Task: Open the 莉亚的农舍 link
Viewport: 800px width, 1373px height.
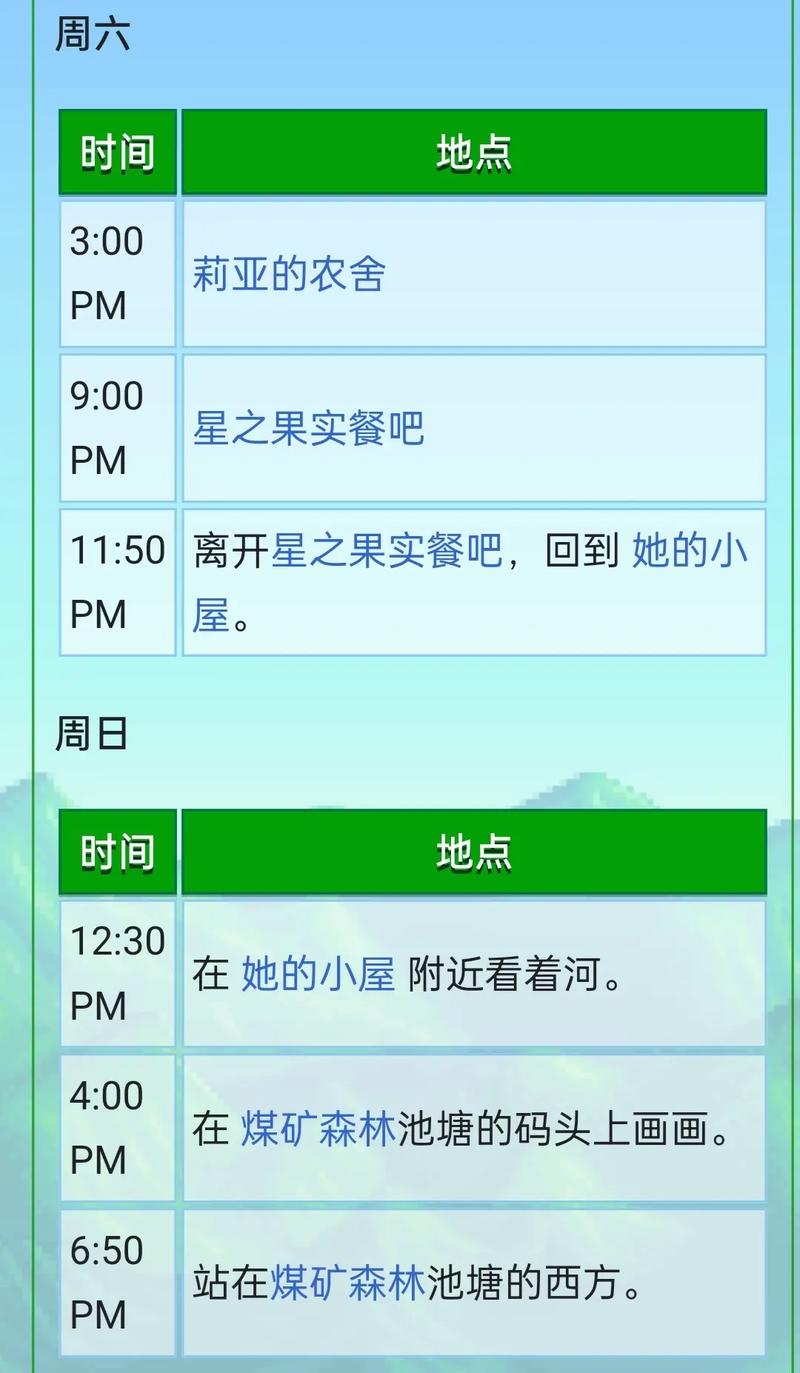Action: point(288,275)
